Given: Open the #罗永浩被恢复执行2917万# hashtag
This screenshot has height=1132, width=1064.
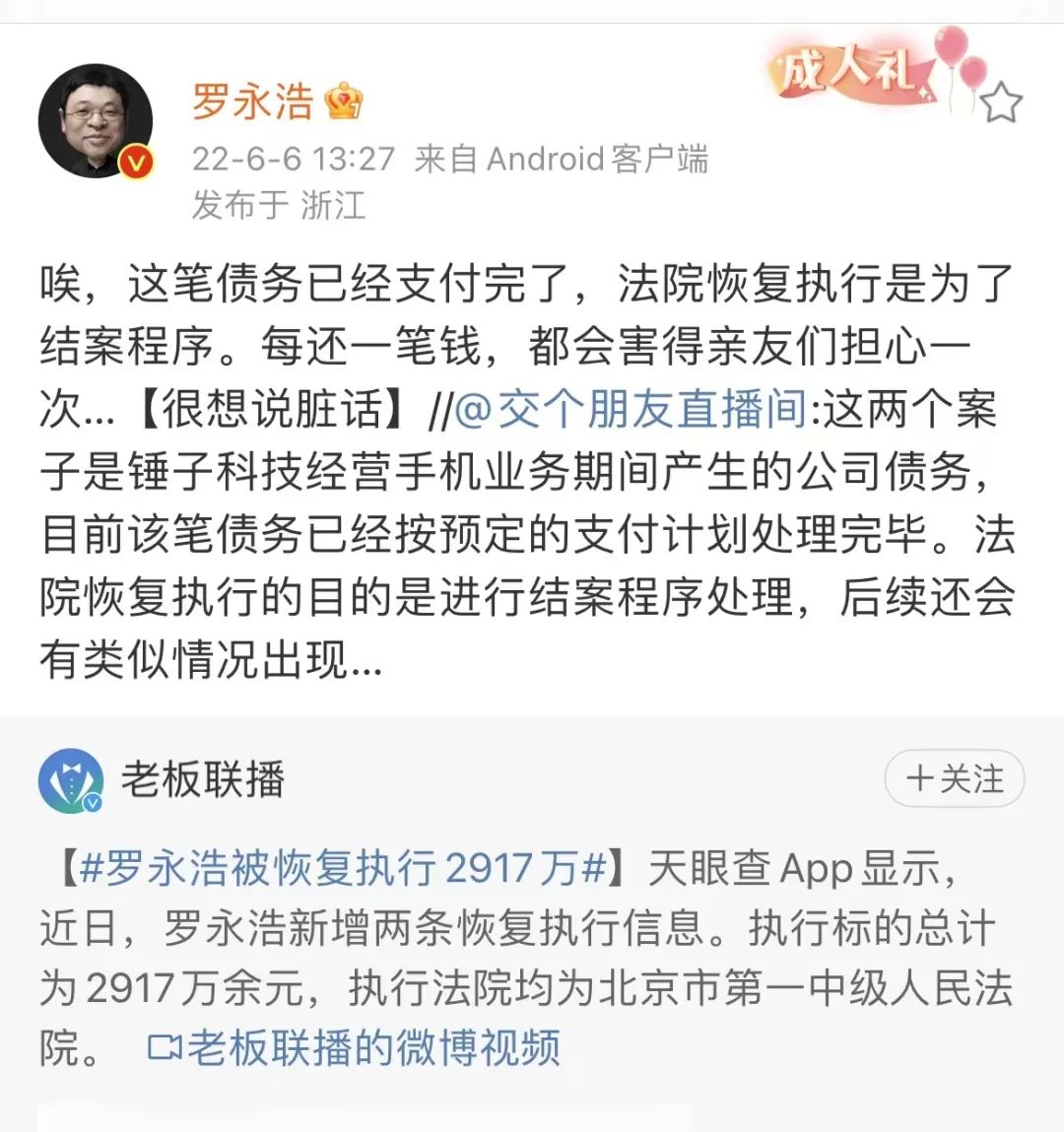Looking at the screenshot, I should tap(343, 868).
